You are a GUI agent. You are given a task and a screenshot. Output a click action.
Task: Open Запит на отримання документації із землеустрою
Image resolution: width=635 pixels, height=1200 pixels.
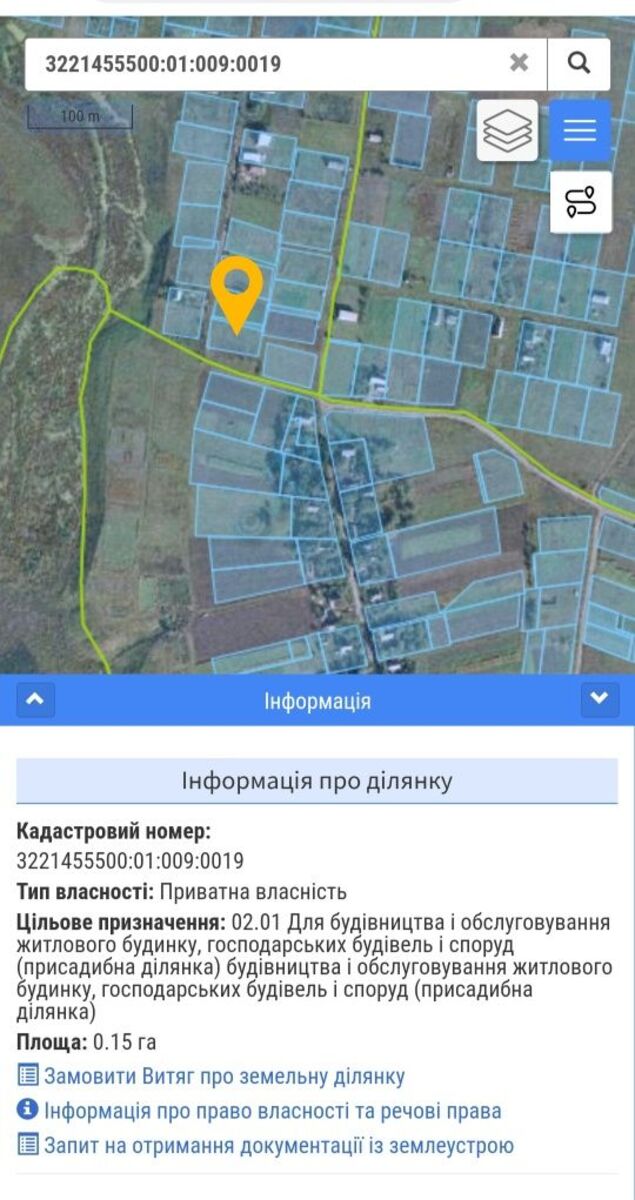[x=278, y=1145]
